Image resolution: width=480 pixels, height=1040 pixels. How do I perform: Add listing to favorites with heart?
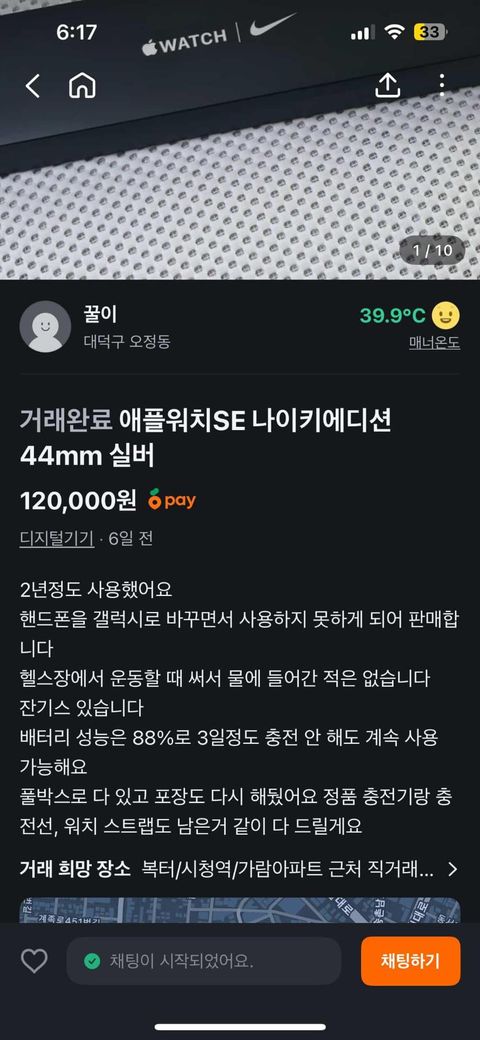(x=34, y=961)
